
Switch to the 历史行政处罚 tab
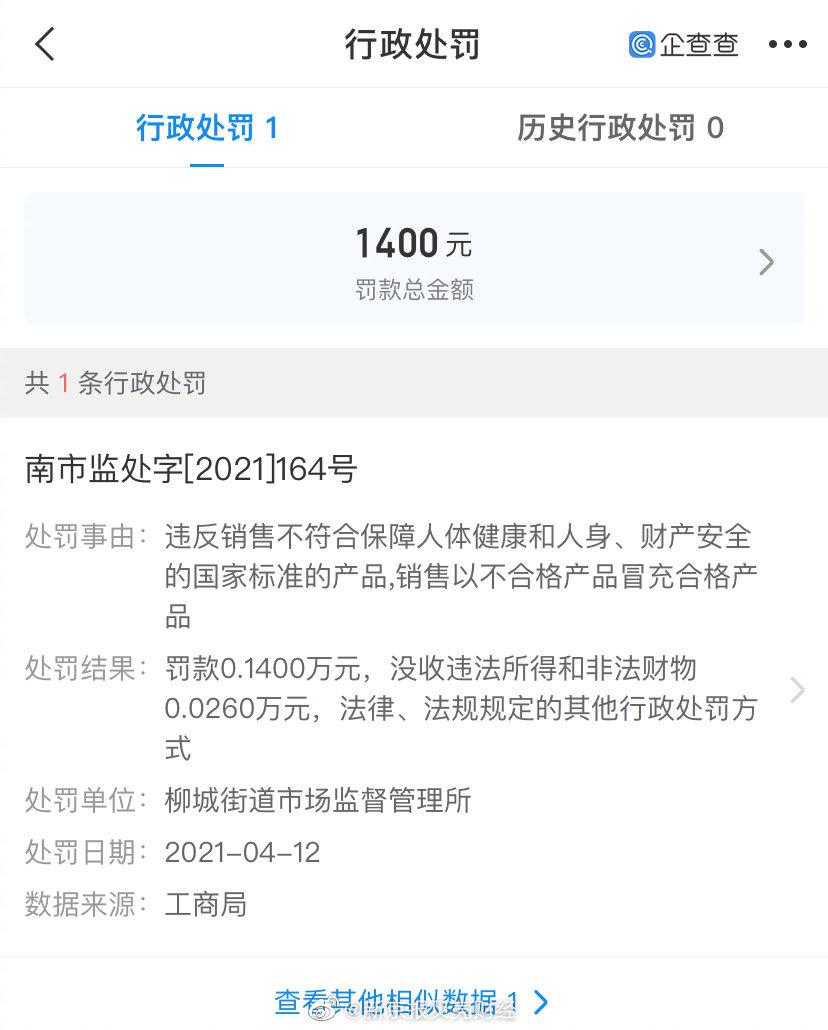pos(620,128)
